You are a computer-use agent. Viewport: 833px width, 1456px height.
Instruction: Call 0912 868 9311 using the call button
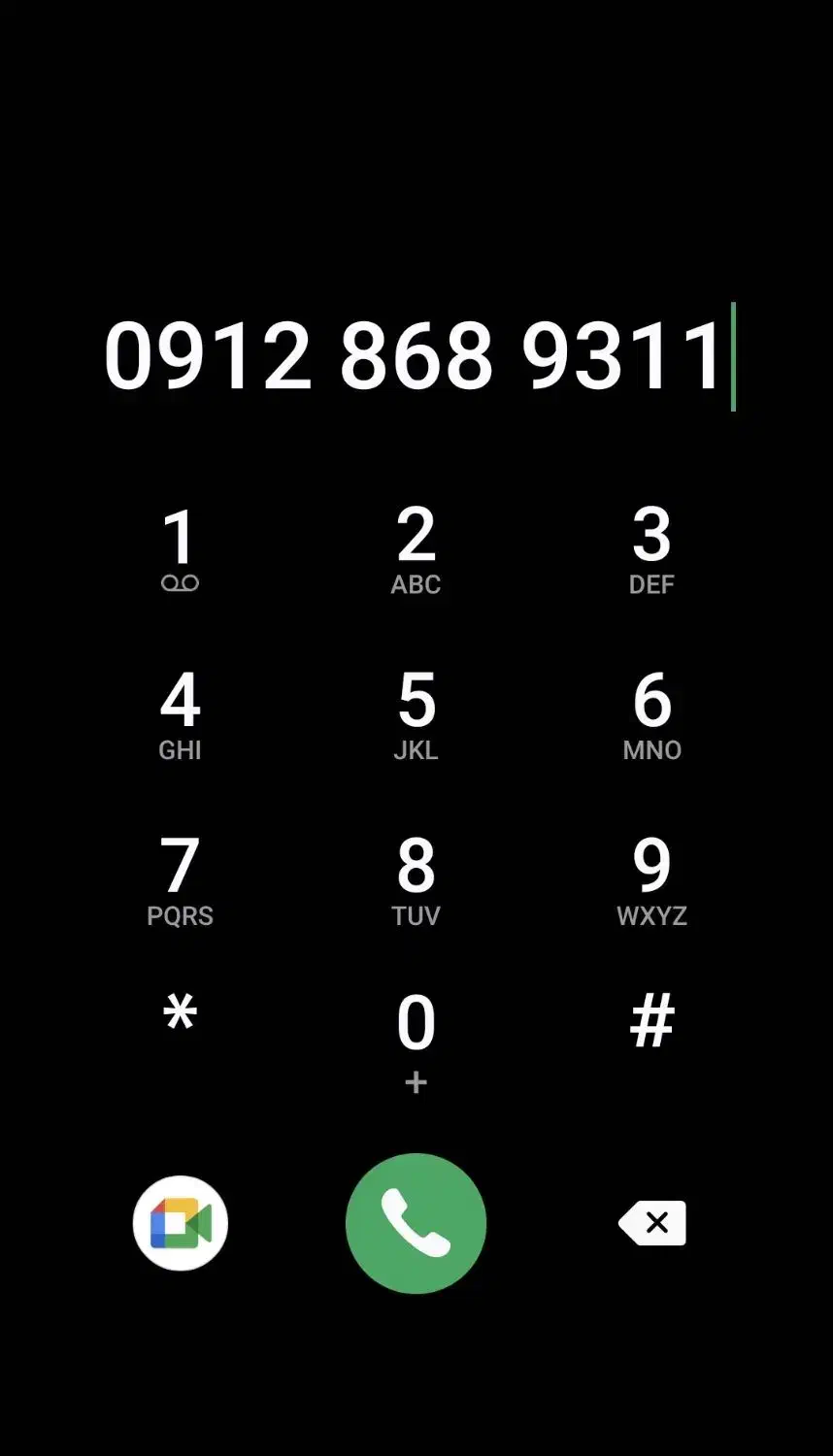(416, 1223)
